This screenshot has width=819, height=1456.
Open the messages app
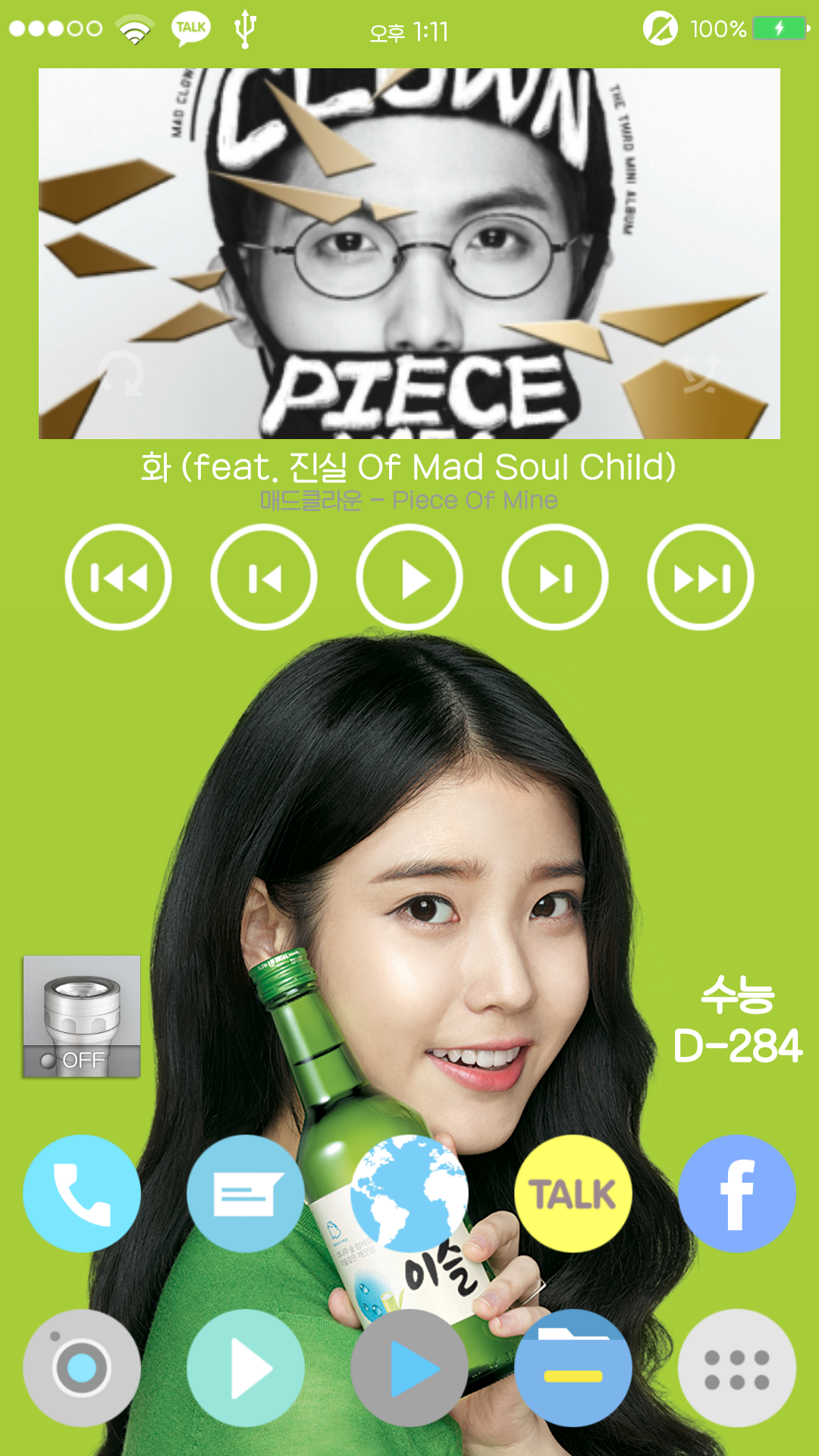pos(245,1194)
